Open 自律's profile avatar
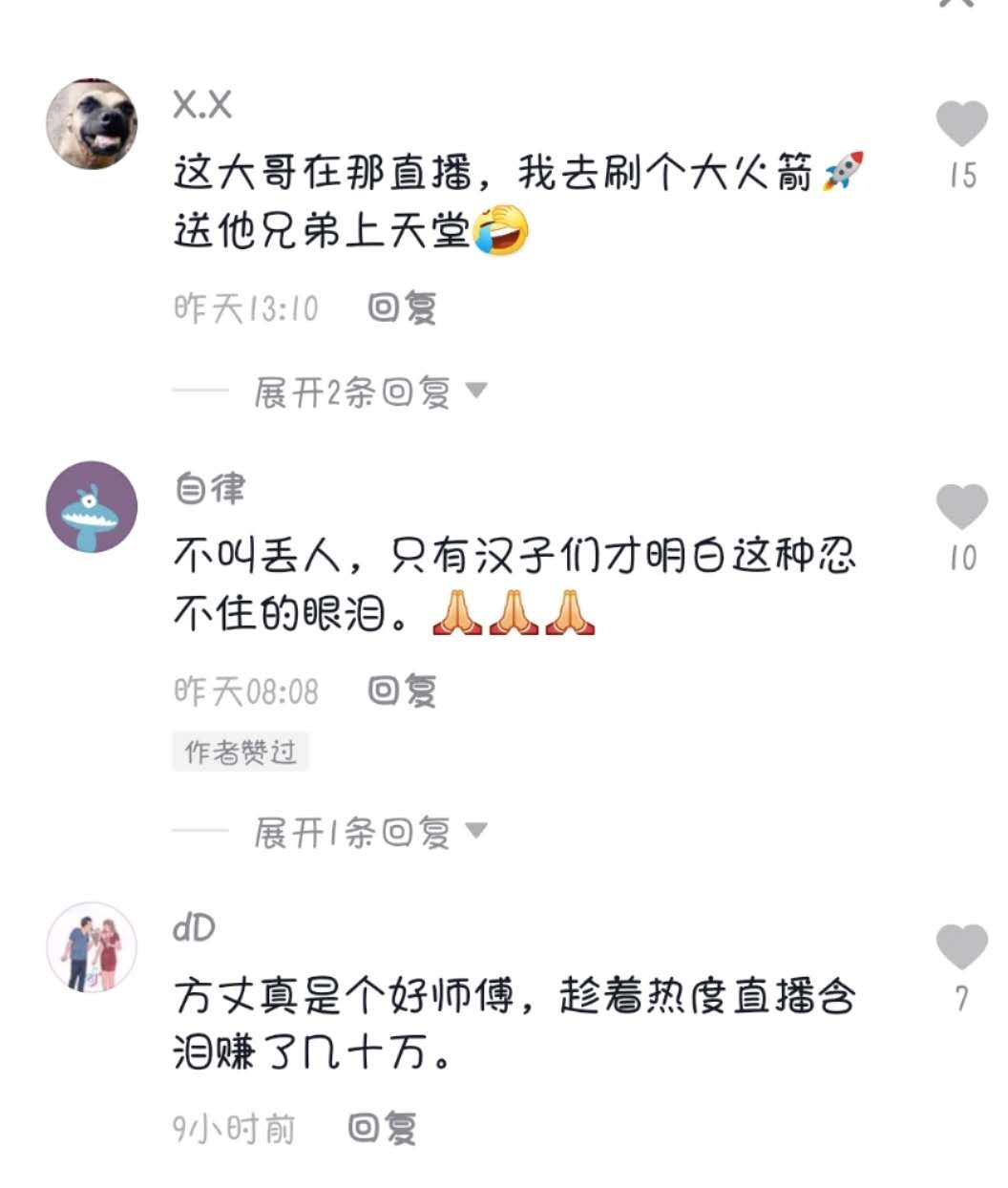 pos(92,507)
